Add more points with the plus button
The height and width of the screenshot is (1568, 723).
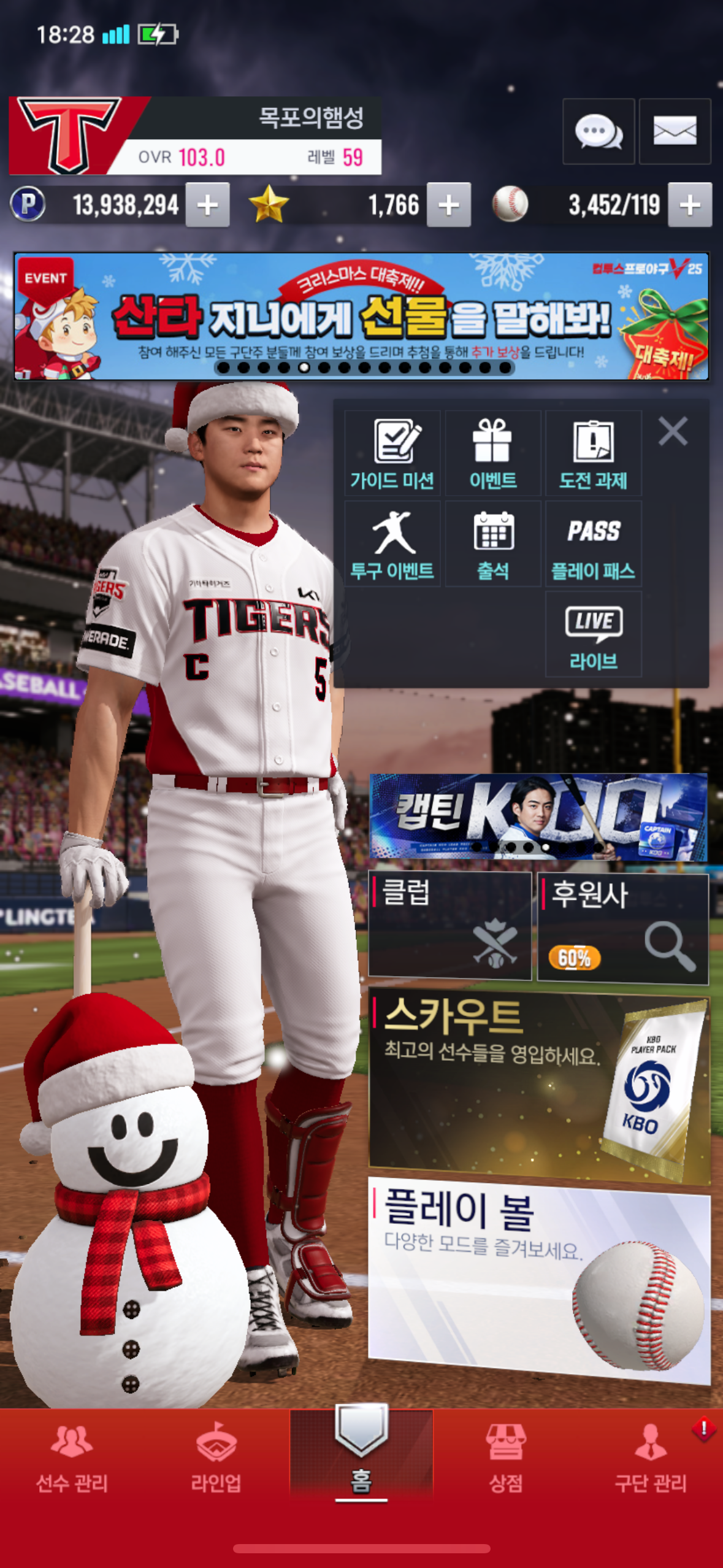(207, 206)
